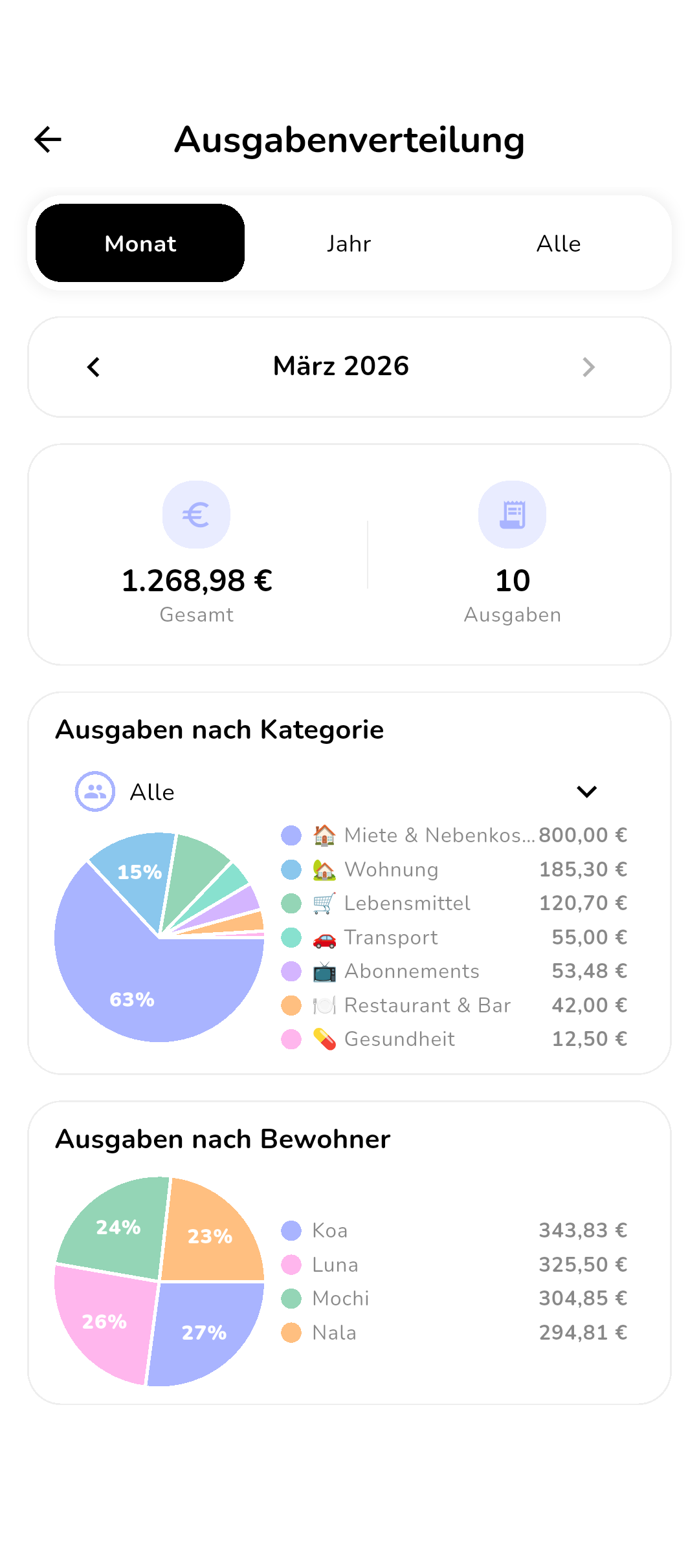The width and height of the screenshot is (699, 1568).
Task: Click the back arrow to leave Ausgabenverteilung
Action: (47, 139)
